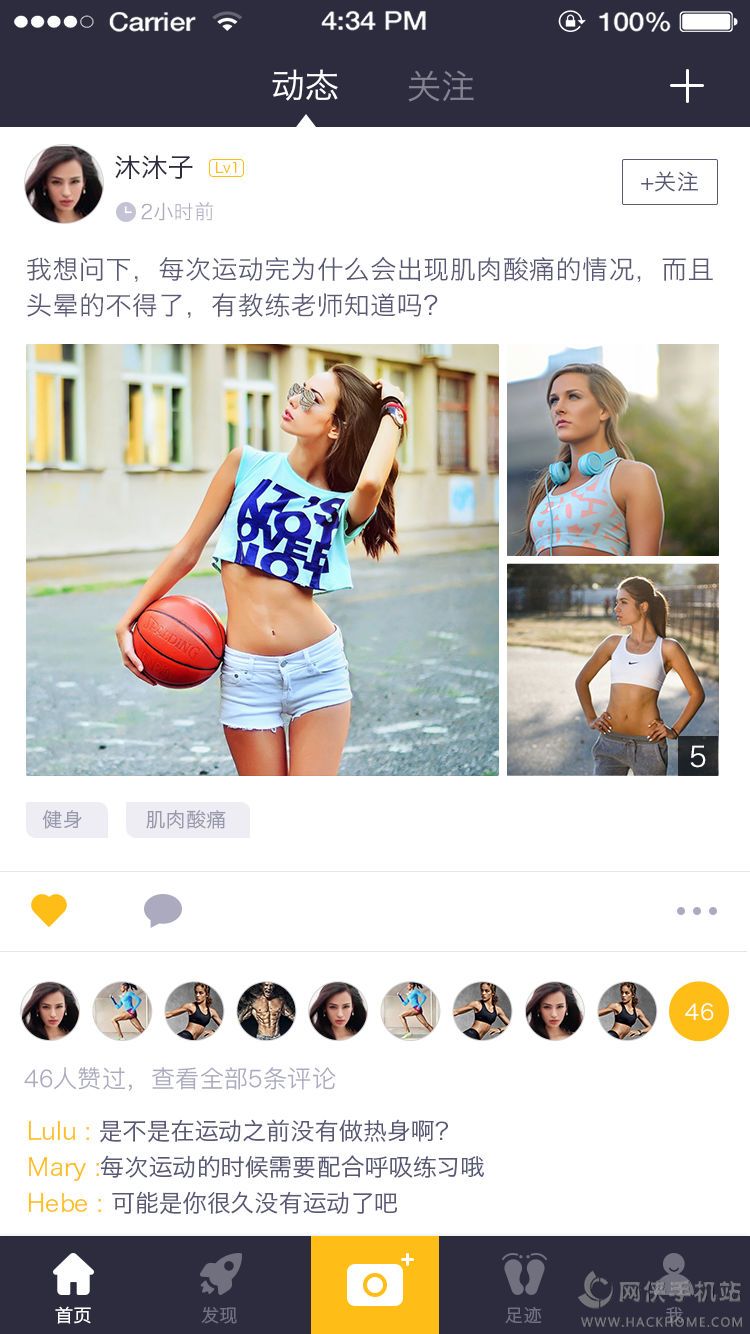The height and width of the screenshot is (1334, 750).
Task: Select the 动态 tab
Action: click(305, 87)
